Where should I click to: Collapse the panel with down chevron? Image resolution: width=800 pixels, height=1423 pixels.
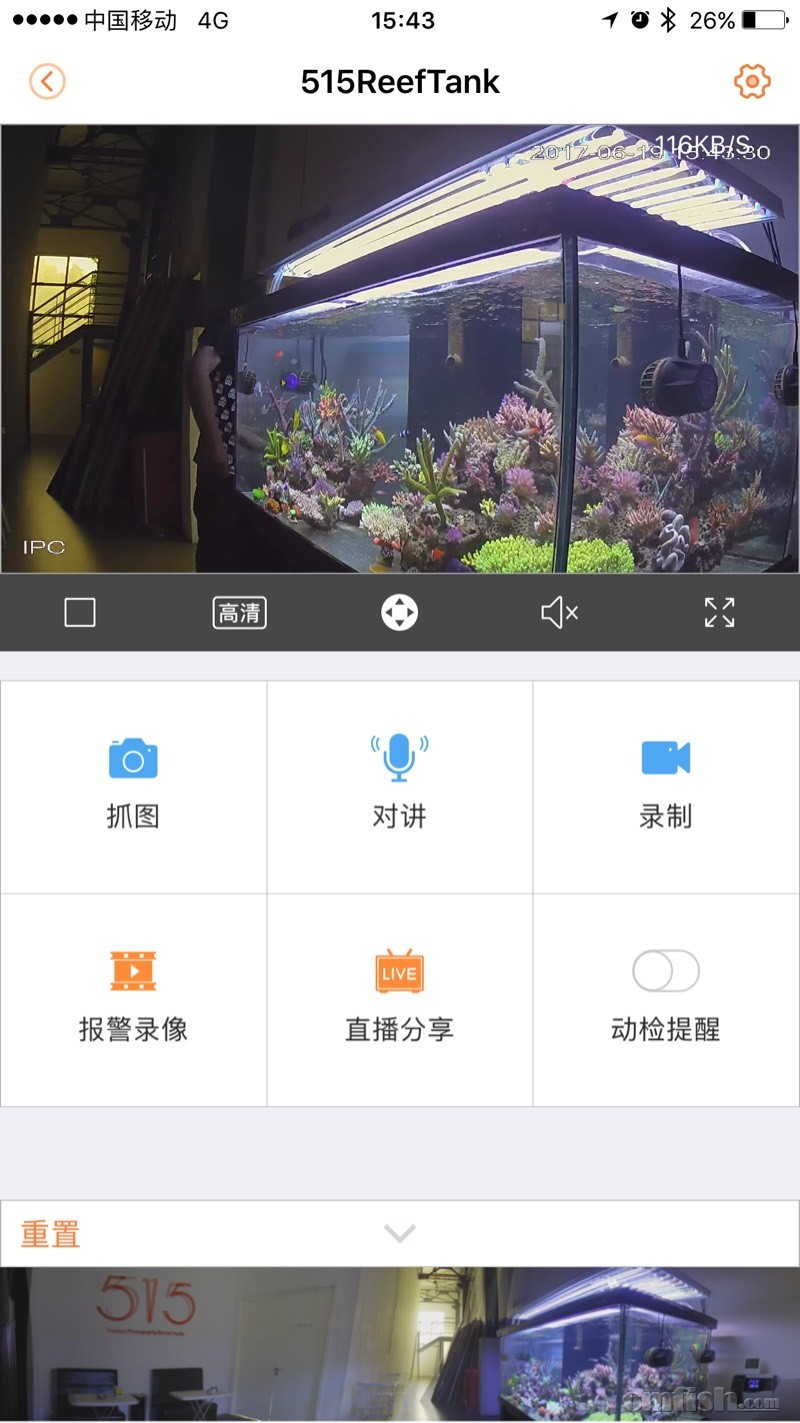pyautogui.click(x=399, y=1234)
